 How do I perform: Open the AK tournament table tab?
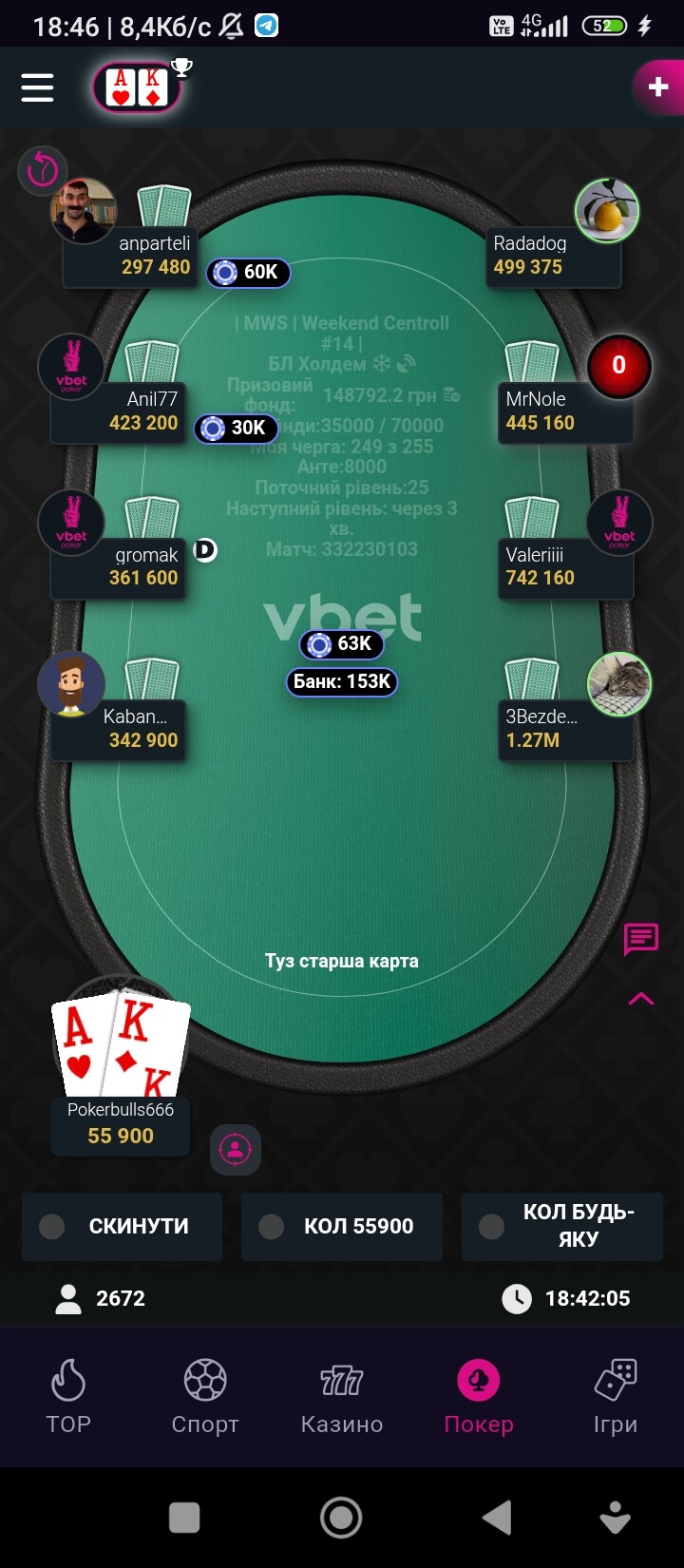(x=137, y=88)
